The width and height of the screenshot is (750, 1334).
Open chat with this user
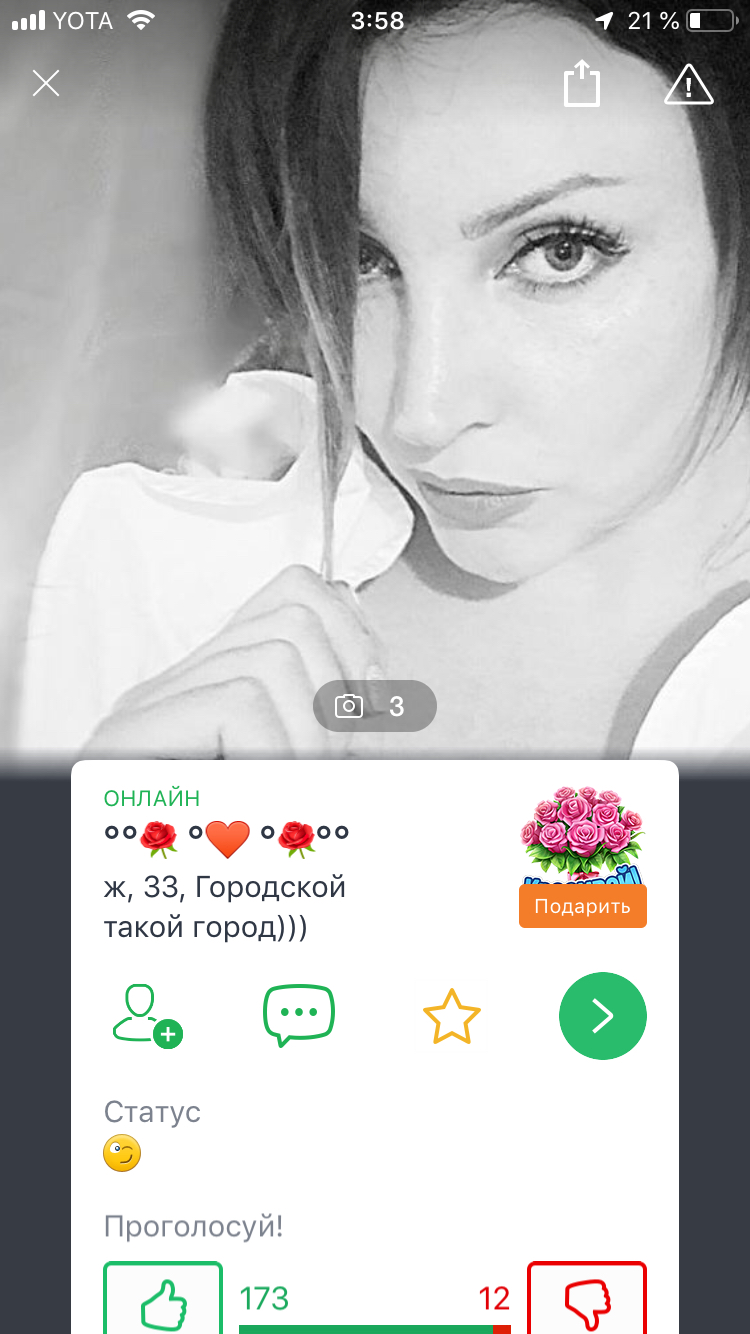[299, 1015]
